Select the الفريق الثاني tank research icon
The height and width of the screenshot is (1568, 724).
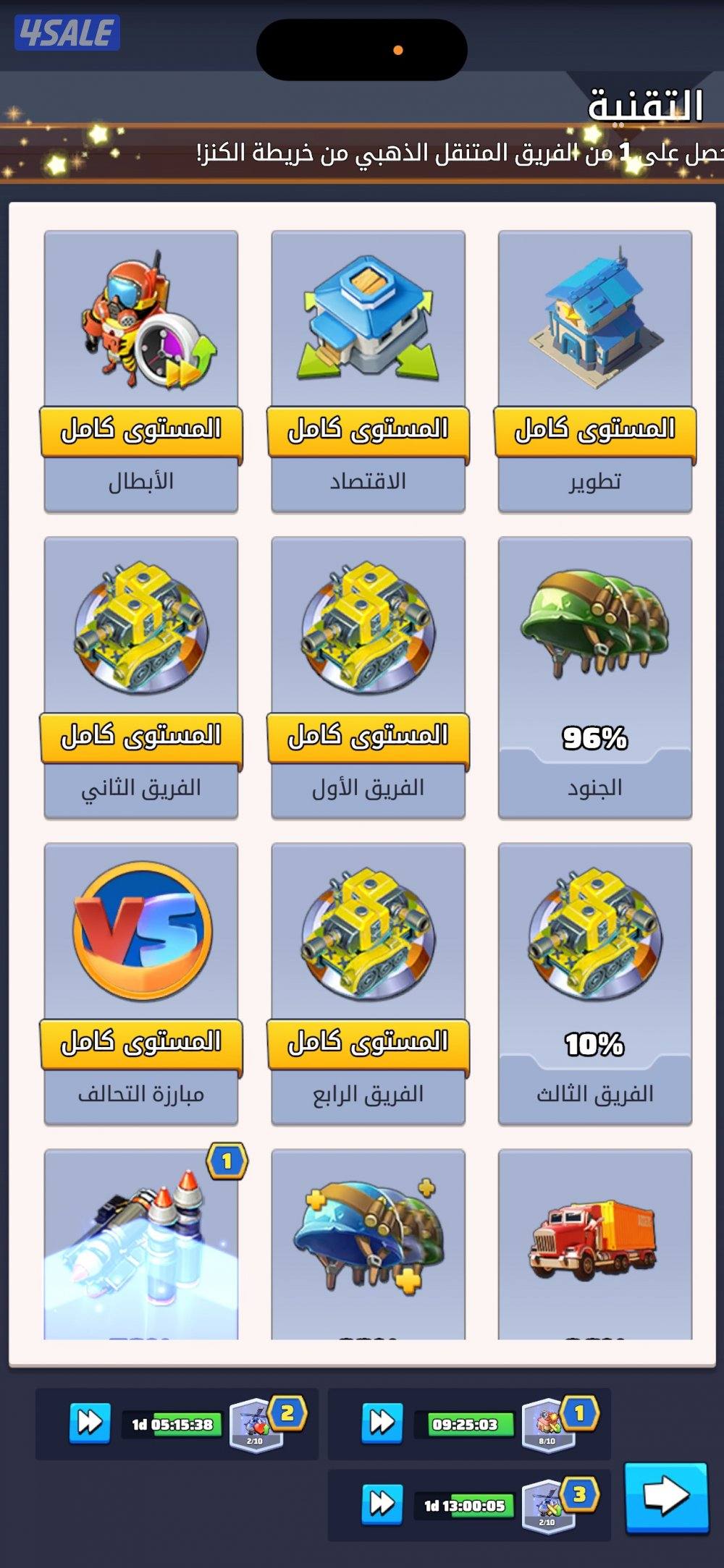(x=143, y=637)
